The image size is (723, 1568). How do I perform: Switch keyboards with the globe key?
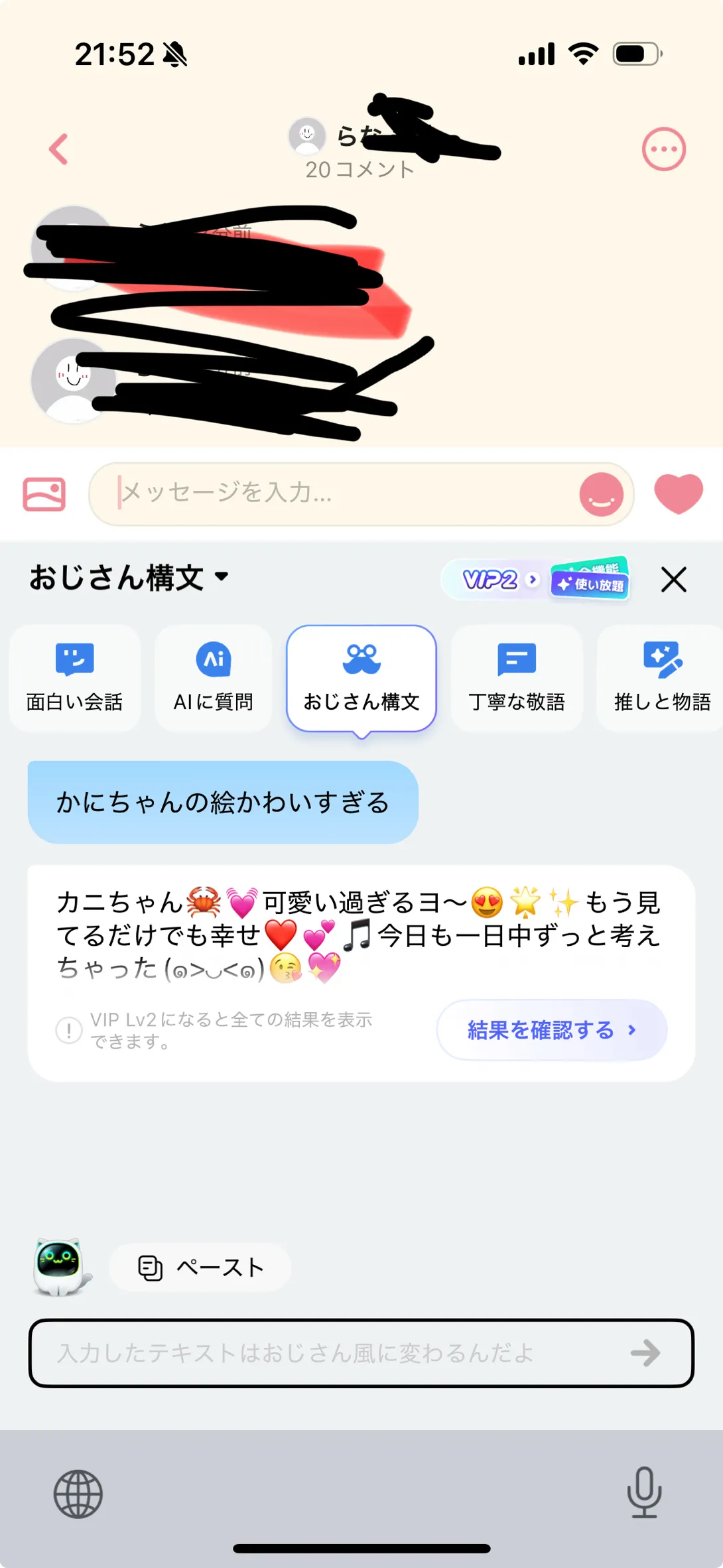click(78, 1494)
